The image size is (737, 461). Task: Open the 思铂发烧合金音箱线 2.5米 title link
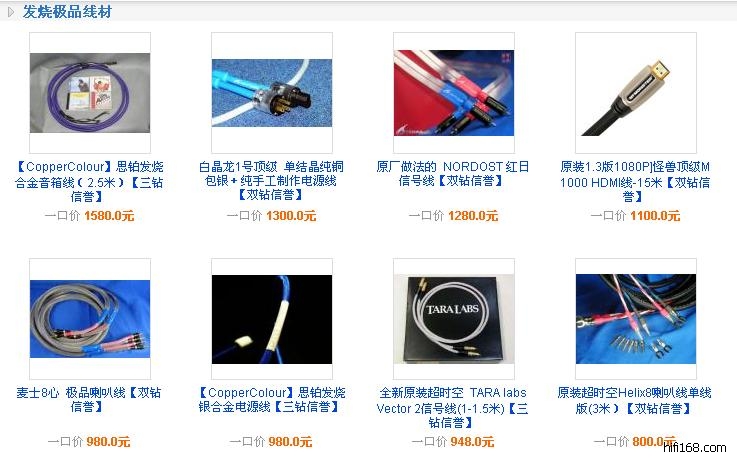coord(90,181)
